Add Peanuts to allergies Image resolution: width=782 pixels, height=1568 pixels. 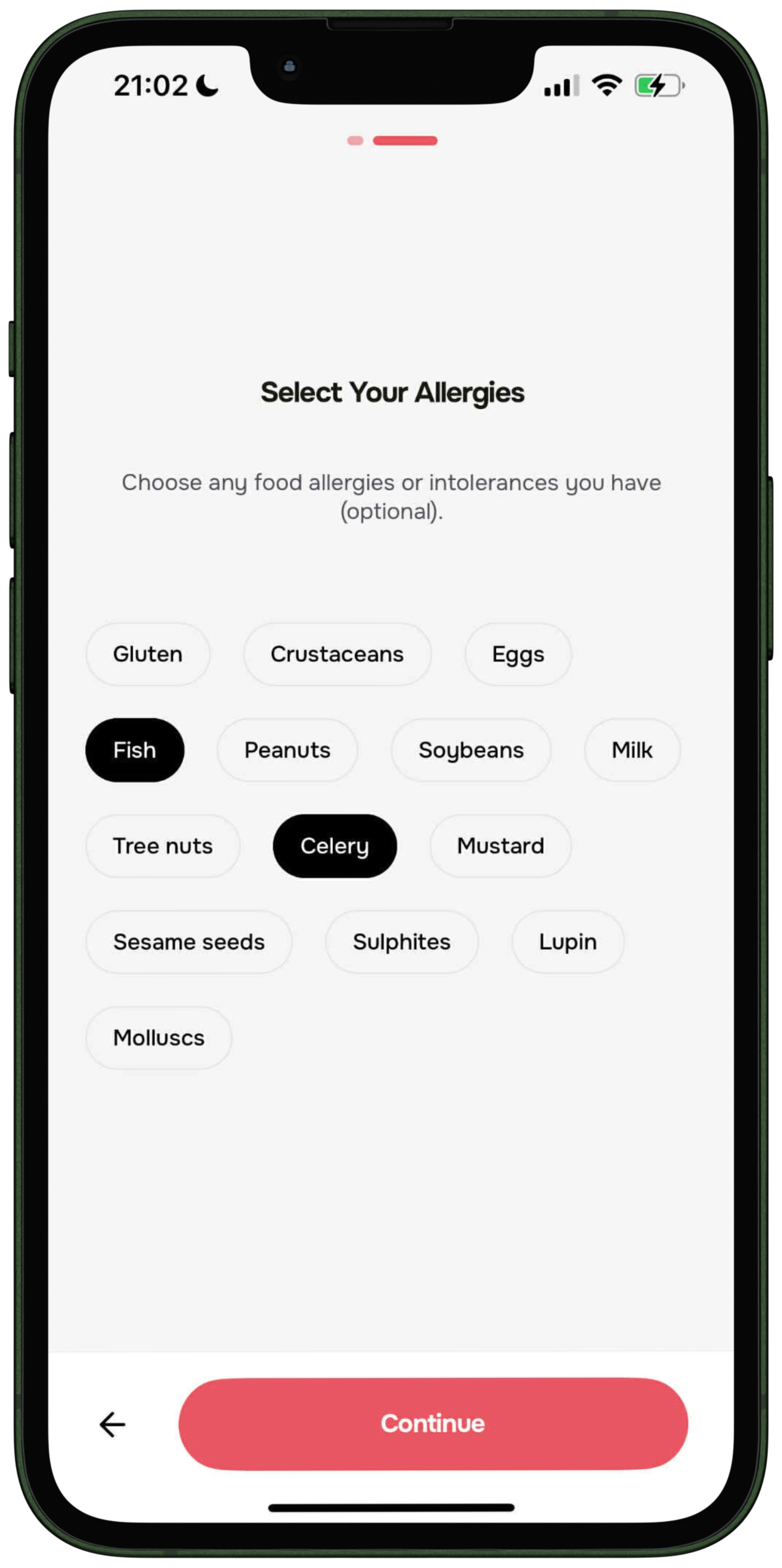(x=287, y=750)
